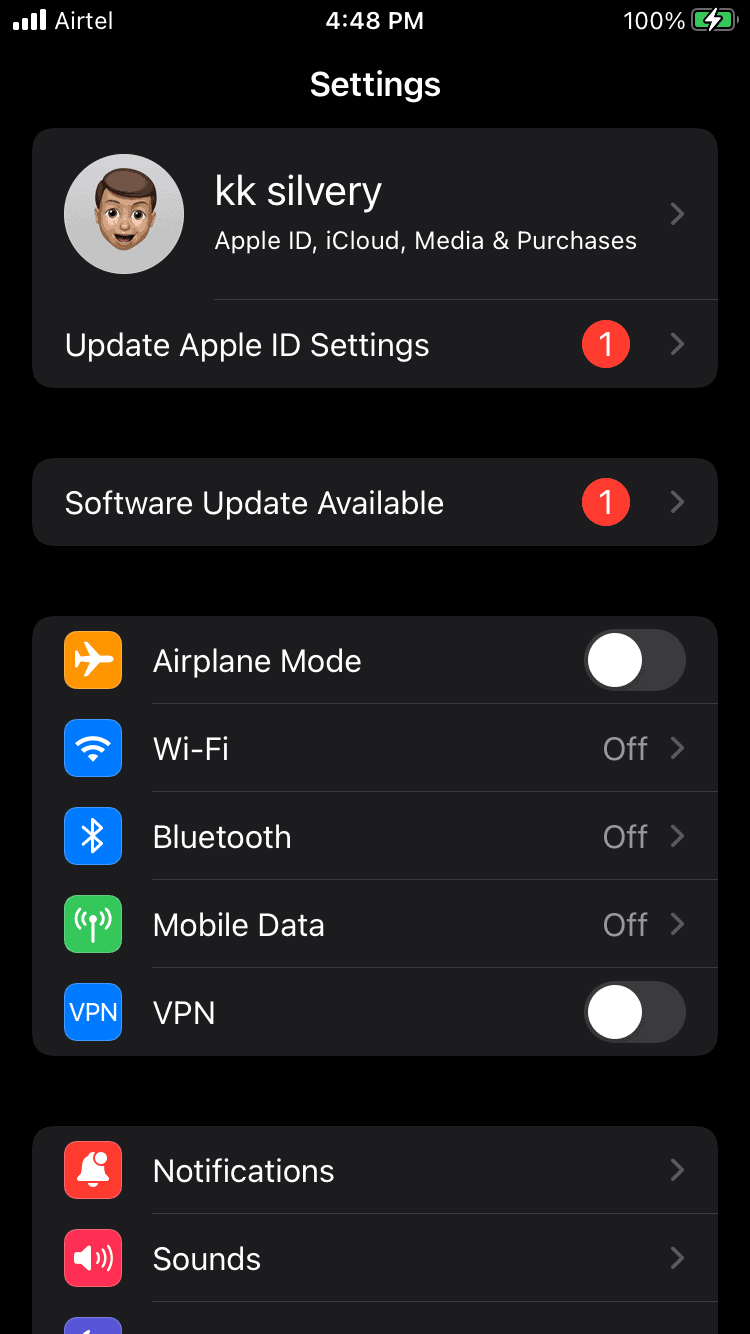The image size is (750, 1334).
Task: Open the Sounds settings entry
Action: [x=375, y=1258]
